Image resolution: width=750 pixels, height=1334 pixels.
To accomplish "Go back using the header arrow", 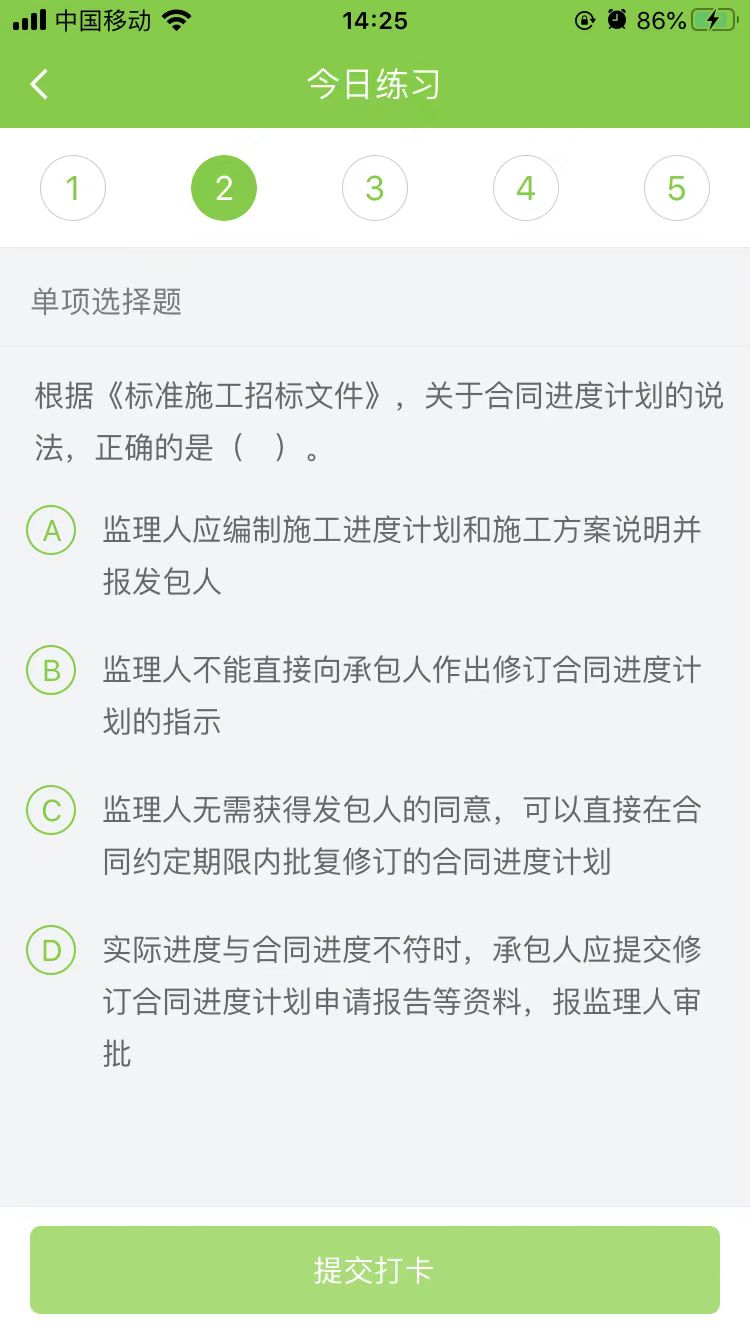I will 40,84.
